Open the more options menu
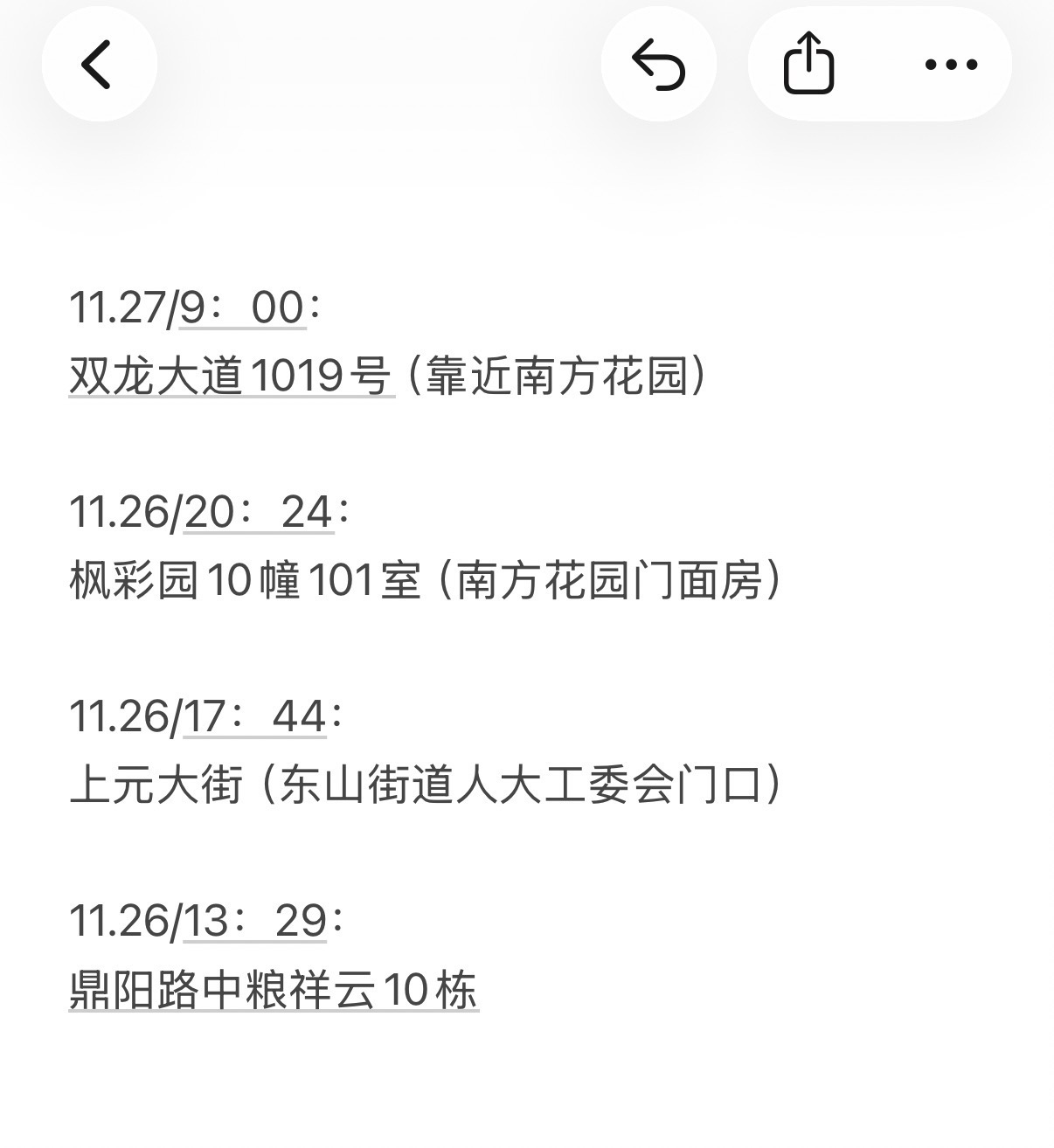Screen dimensions: 1054x1148 pos(951,64)
